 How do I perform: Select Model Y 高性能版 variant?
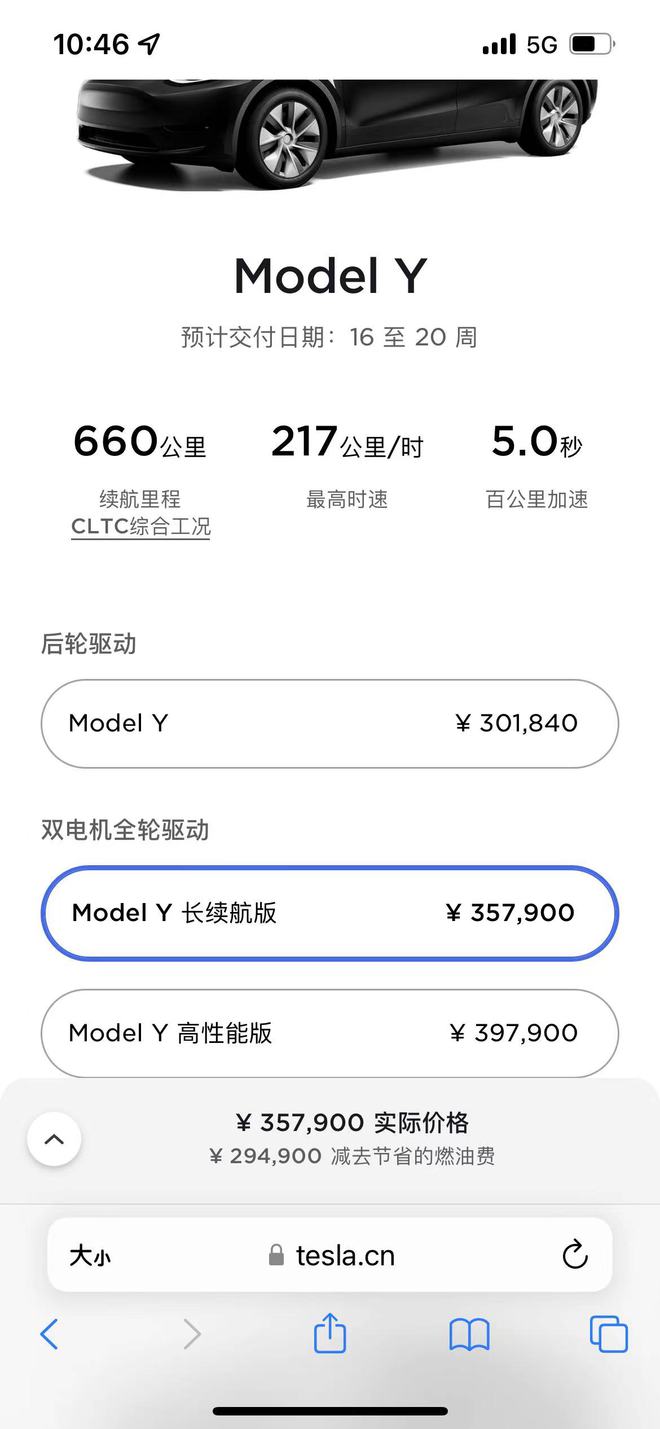click(329, 1033)
